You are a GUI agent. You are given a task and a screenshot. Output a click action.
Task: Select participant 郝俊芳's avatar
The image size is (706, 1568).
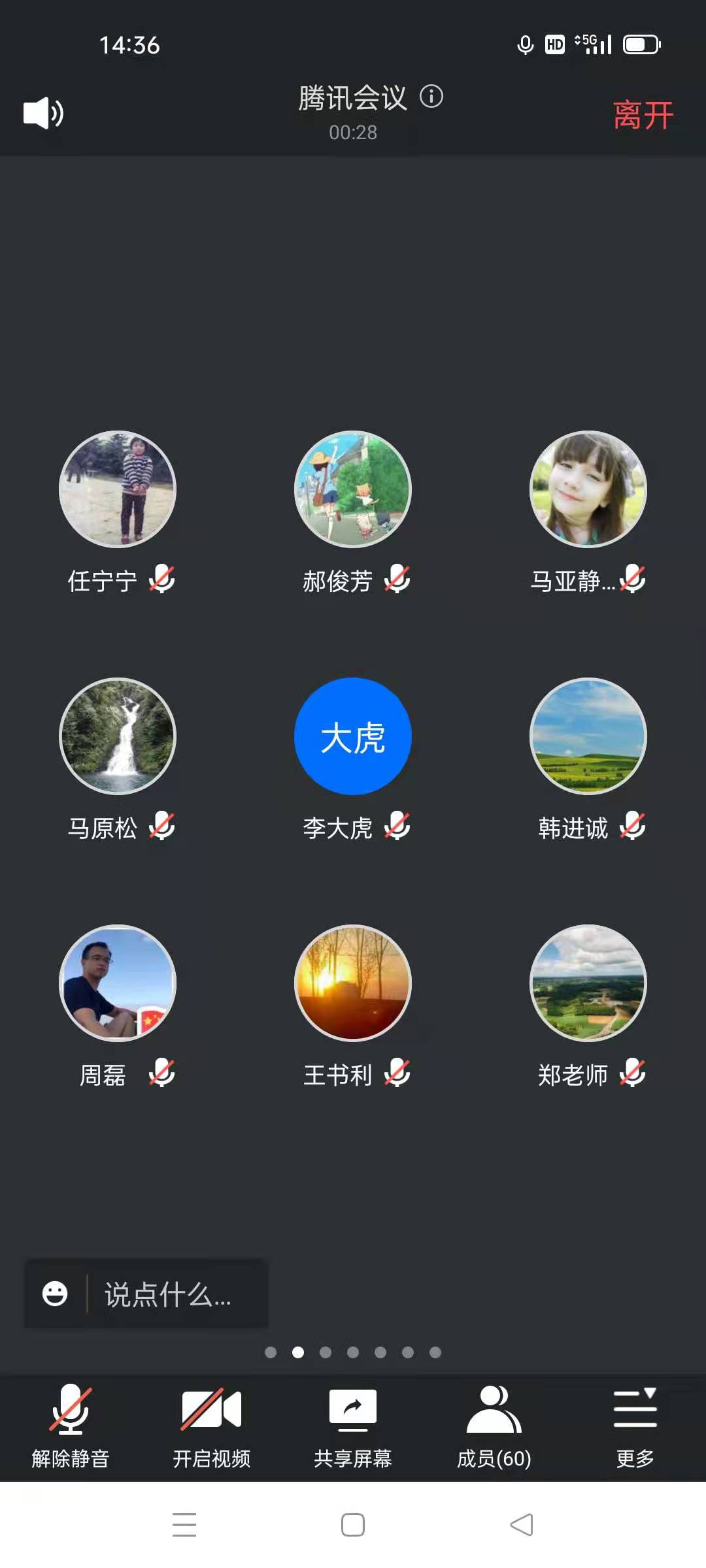click(353, 489)
